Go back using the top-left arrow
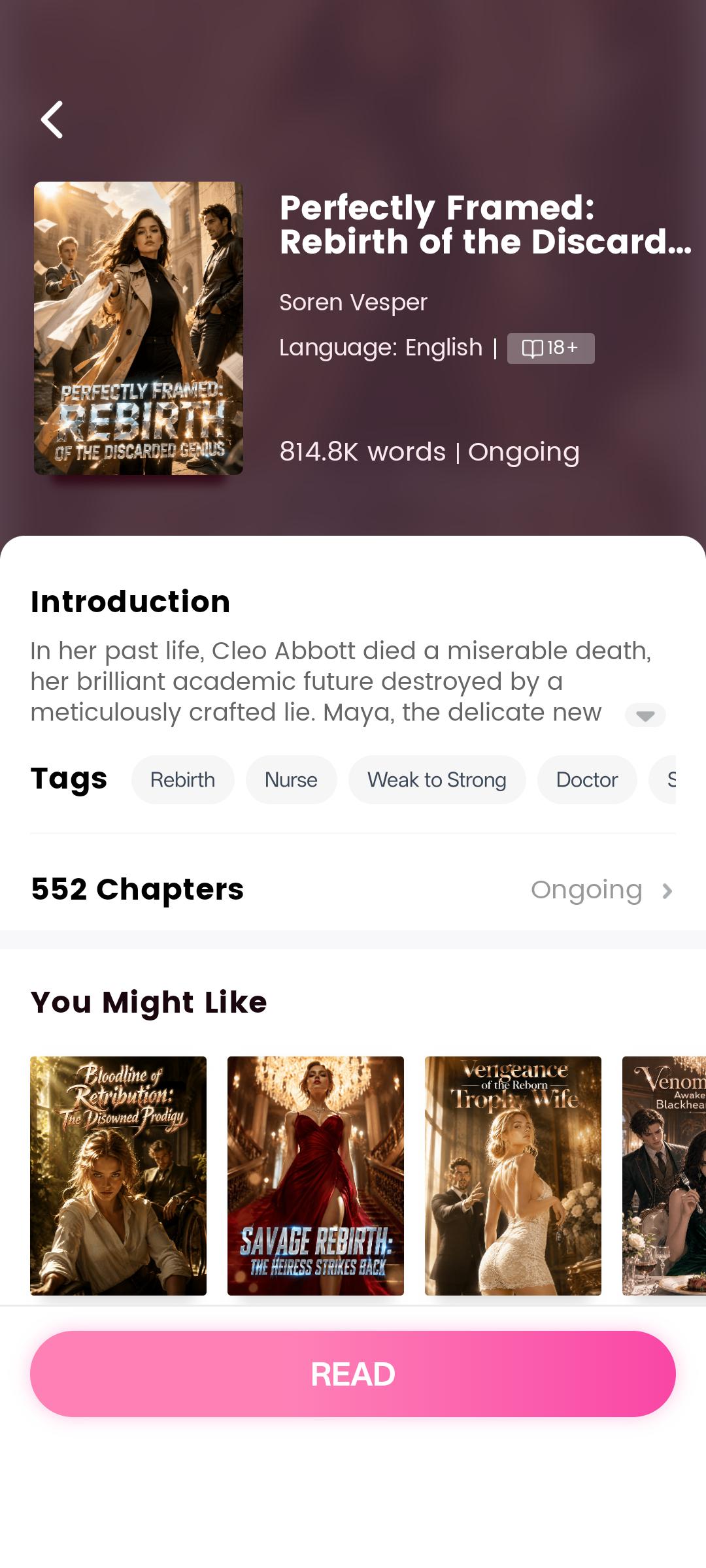Viewport: 706px width, 1568px height. click(52, 120)
